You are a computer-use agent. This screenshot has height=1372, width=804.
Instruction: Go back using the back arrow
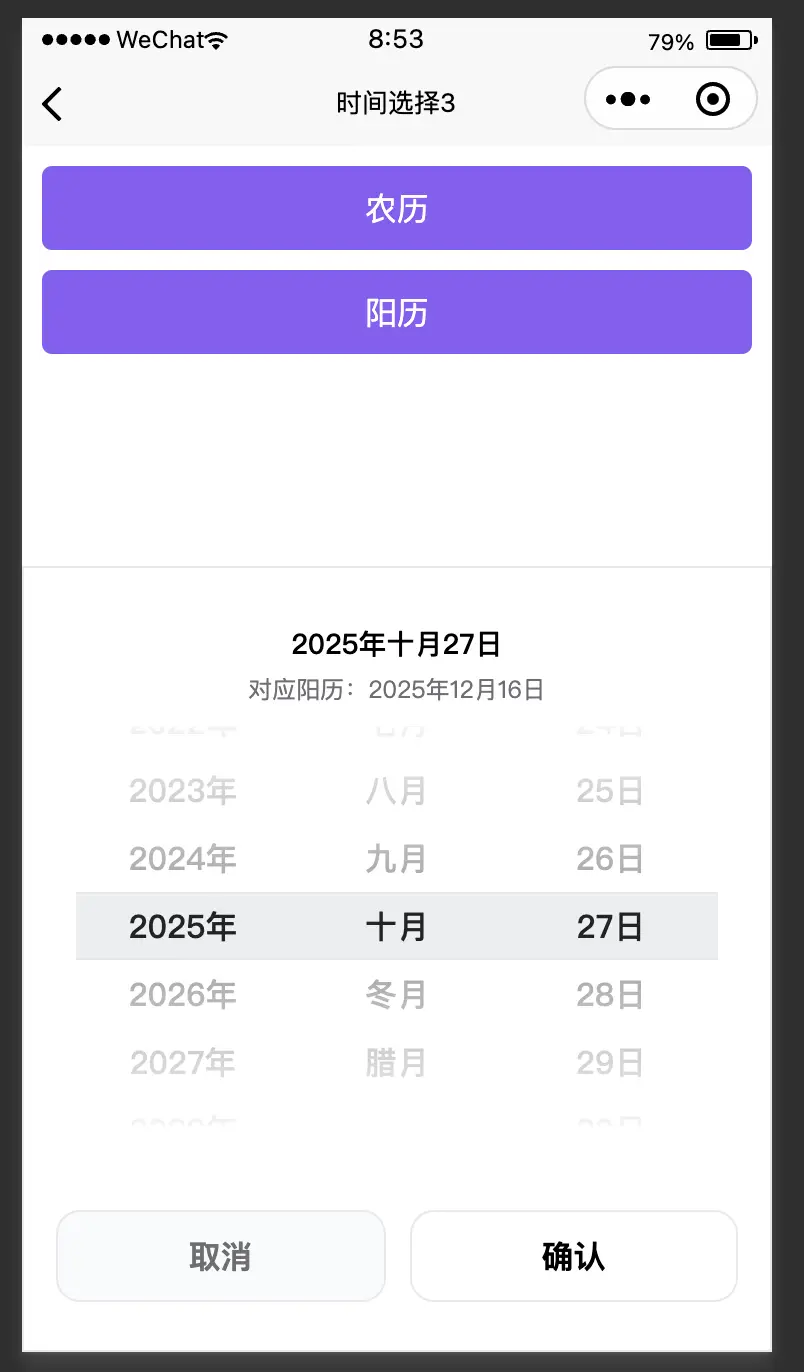tap(52, 103)
